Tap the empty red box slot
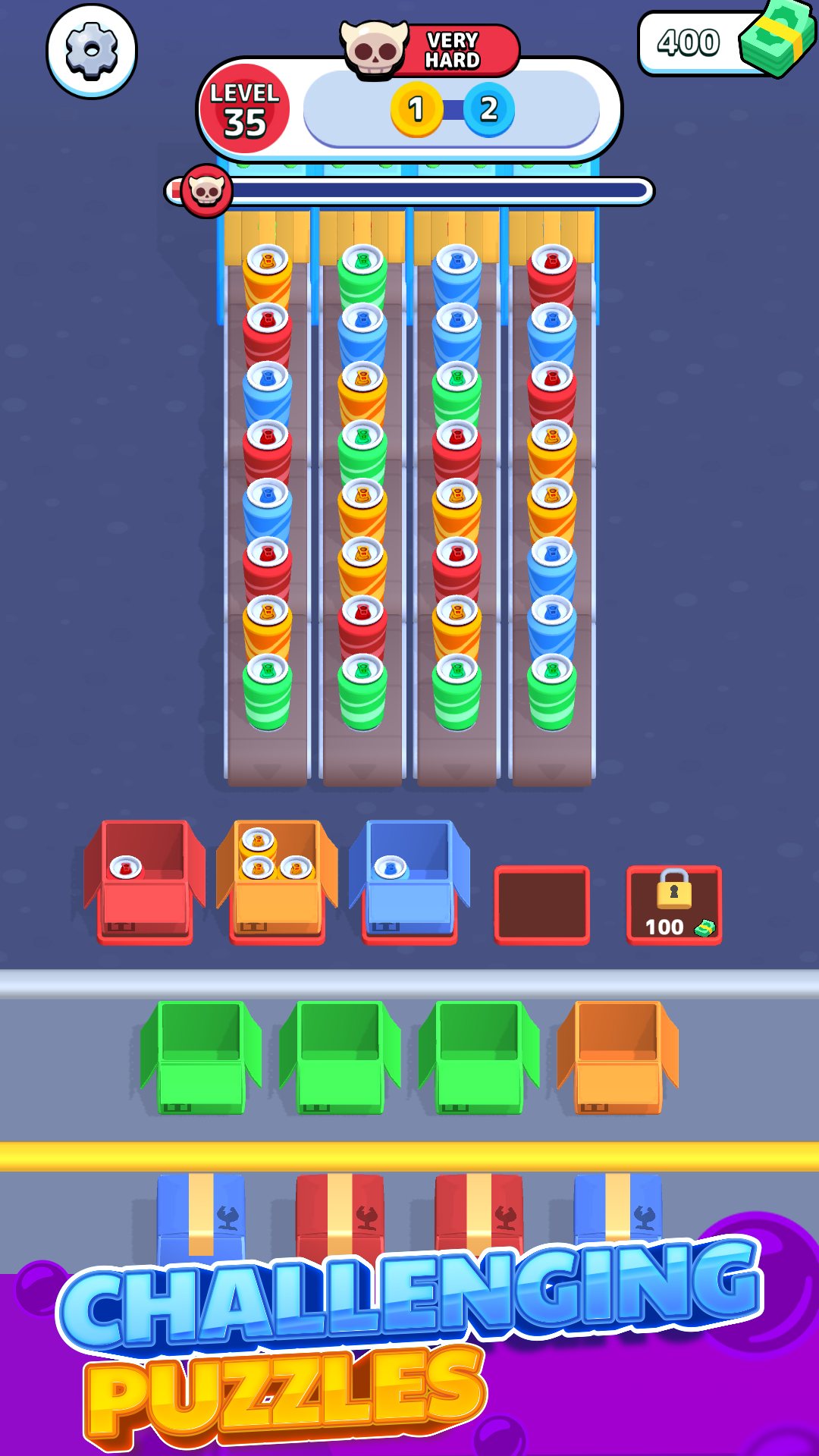The width and height of the screenshot is (819, 1456). coord(541,904)
